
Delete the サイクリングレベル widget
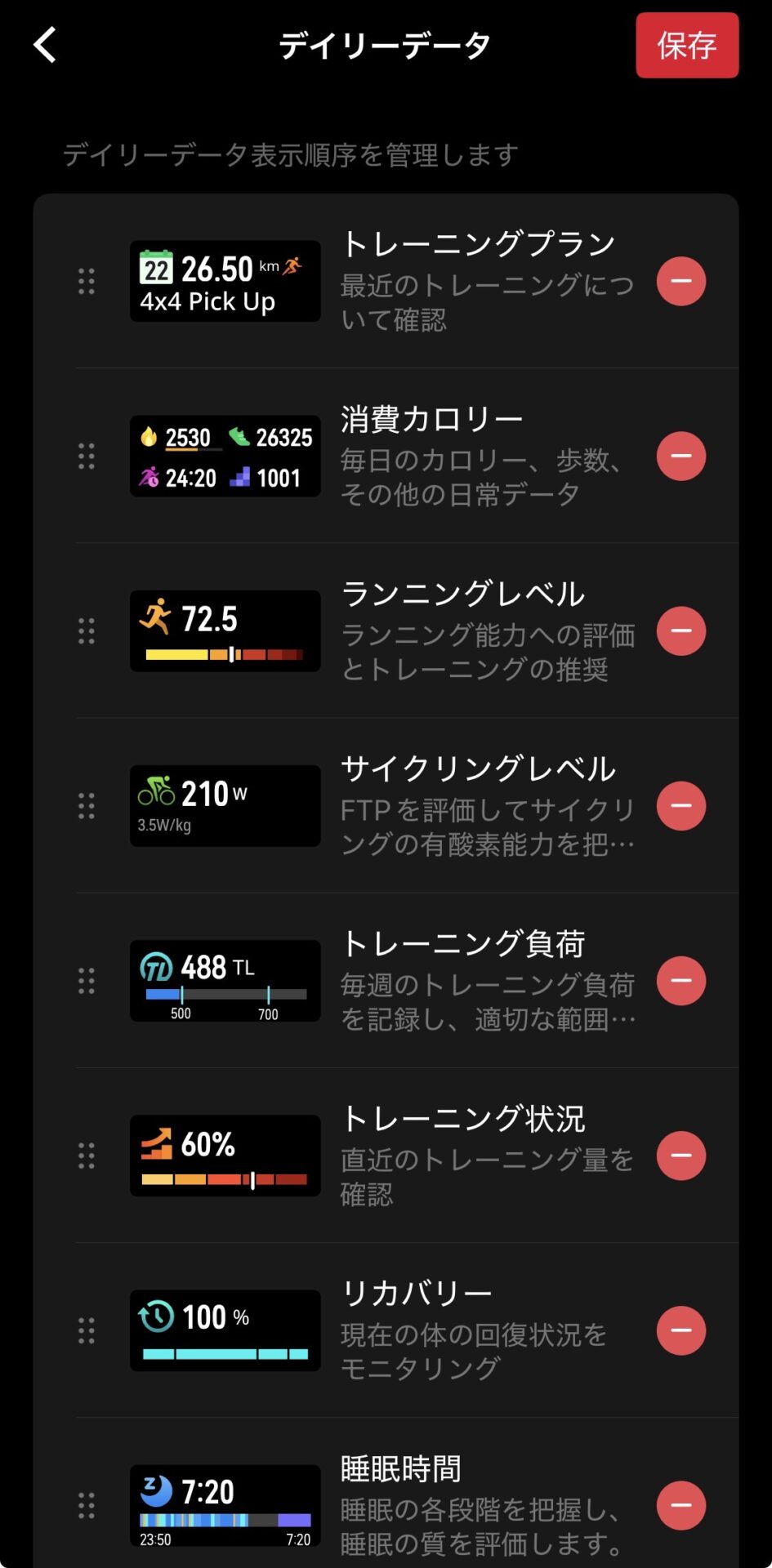(x=681, y=805)
